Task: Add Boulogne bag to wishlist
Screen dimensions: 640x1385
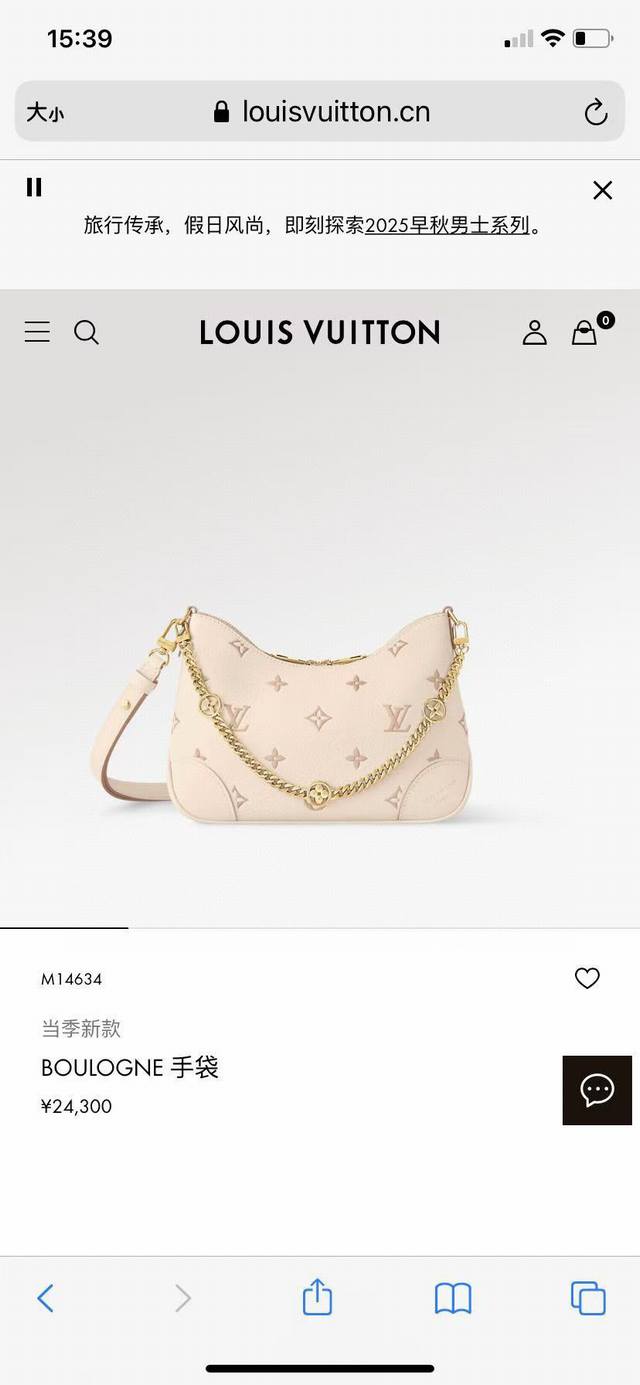Action: [x=587, y=978]
